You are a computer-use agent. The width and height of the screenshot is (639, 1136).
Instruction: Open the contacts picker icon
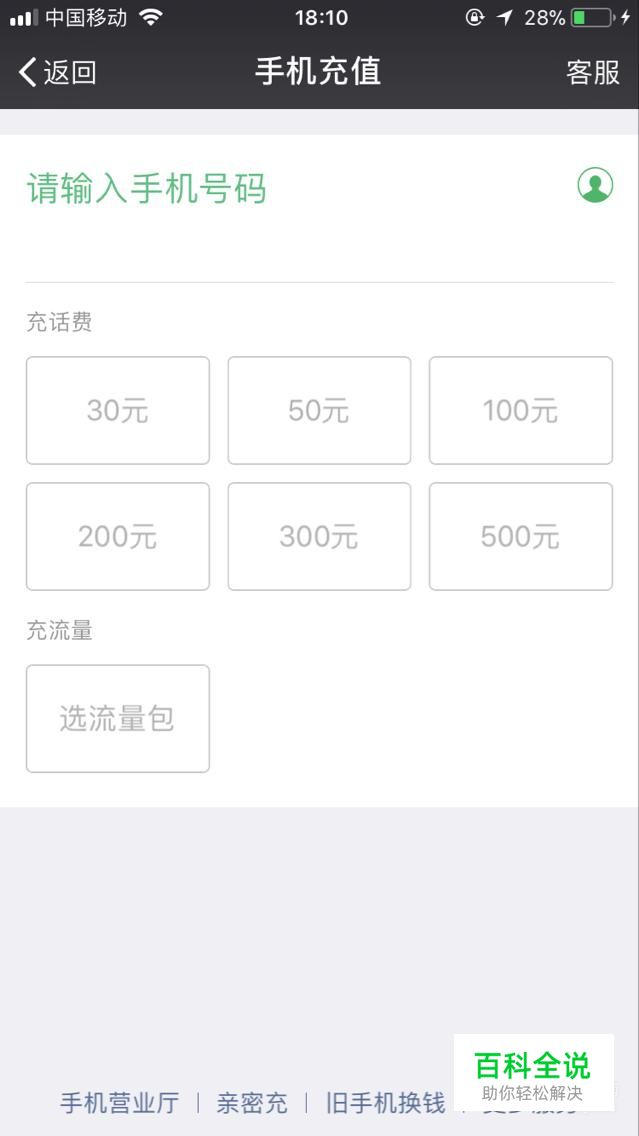pyautogui.click(x=595, y=185)
